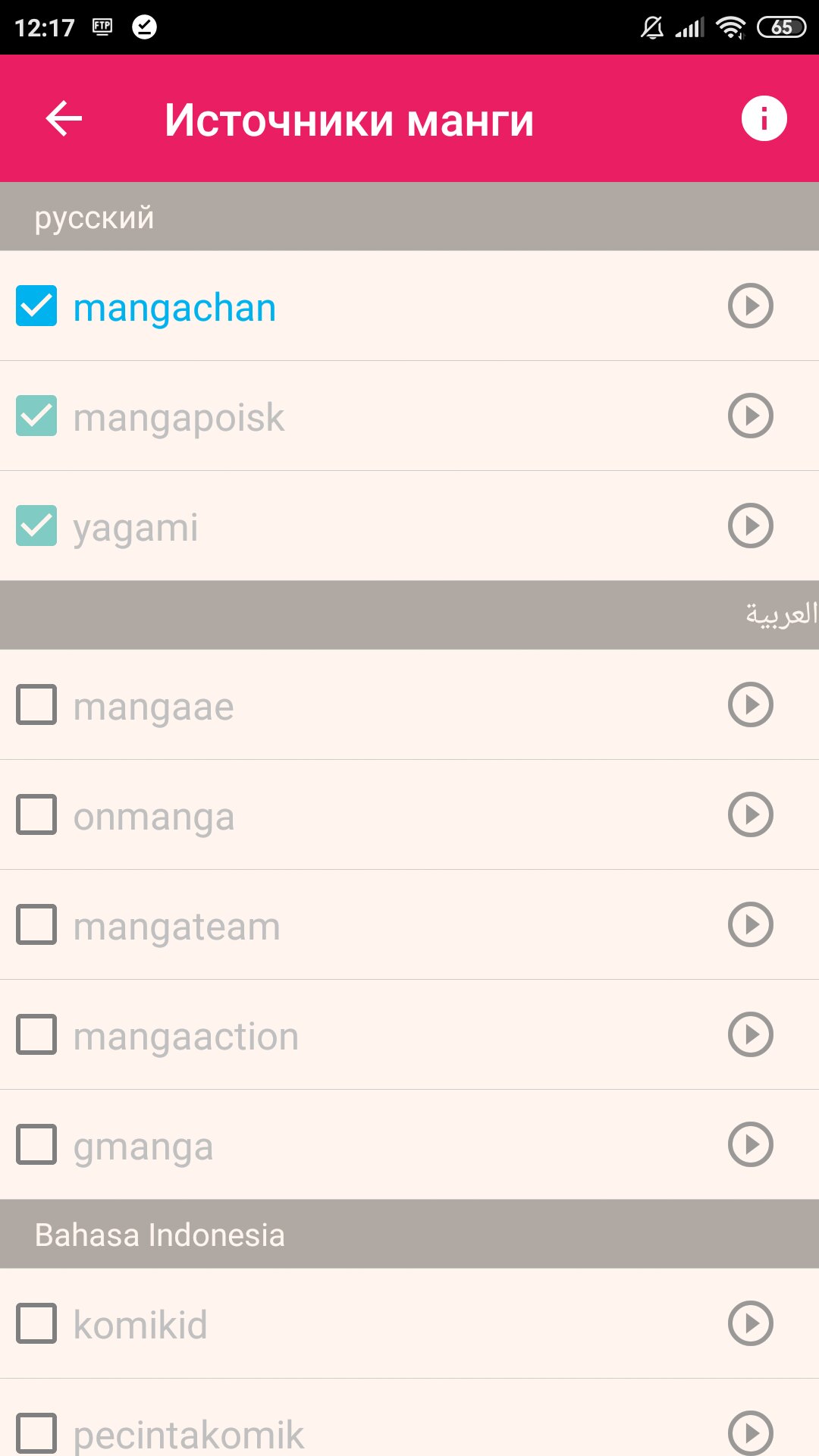Enable the komikid source
This screenshot has height=1456, width=819.
[36, 1323]
